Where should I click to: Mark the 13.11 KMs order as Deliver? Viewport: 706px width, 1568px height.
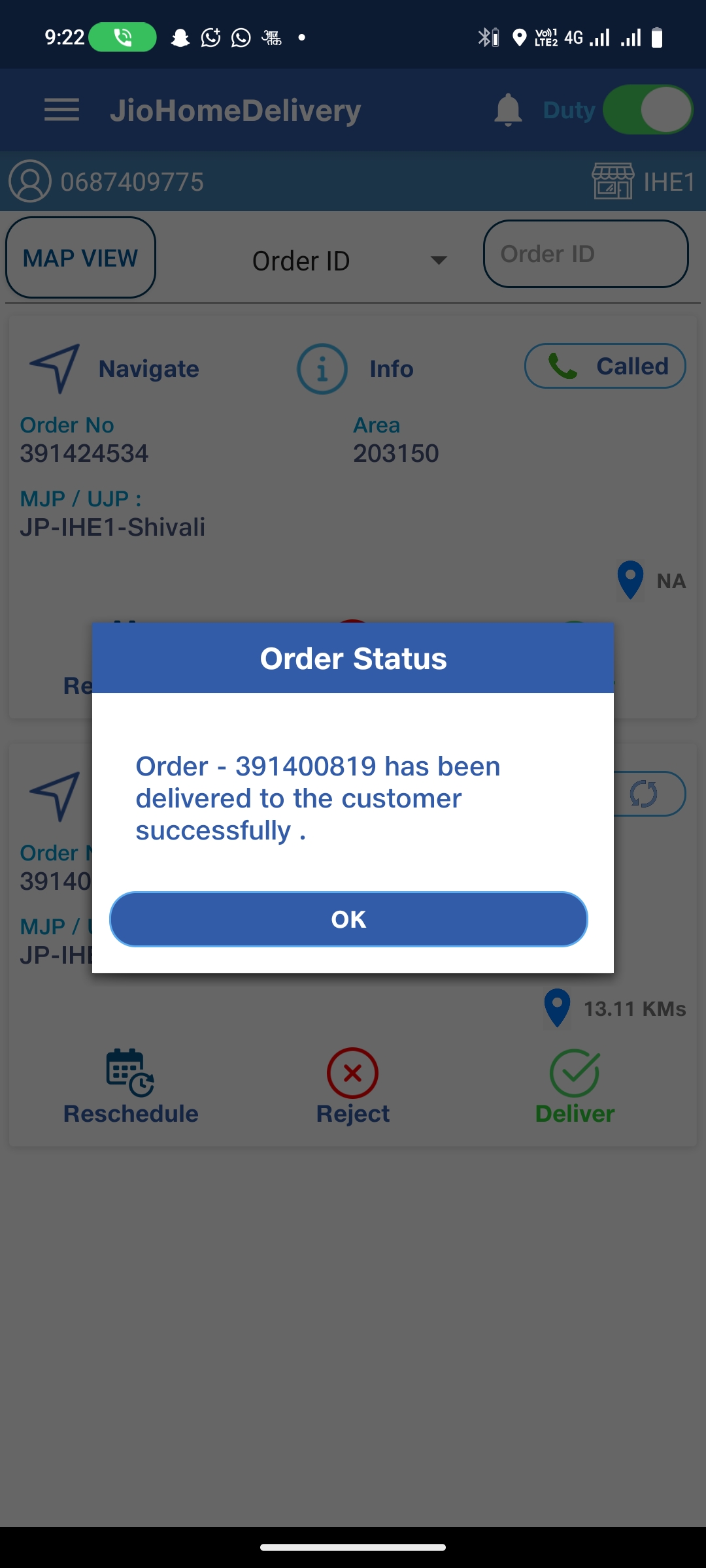click(575, 1086)
